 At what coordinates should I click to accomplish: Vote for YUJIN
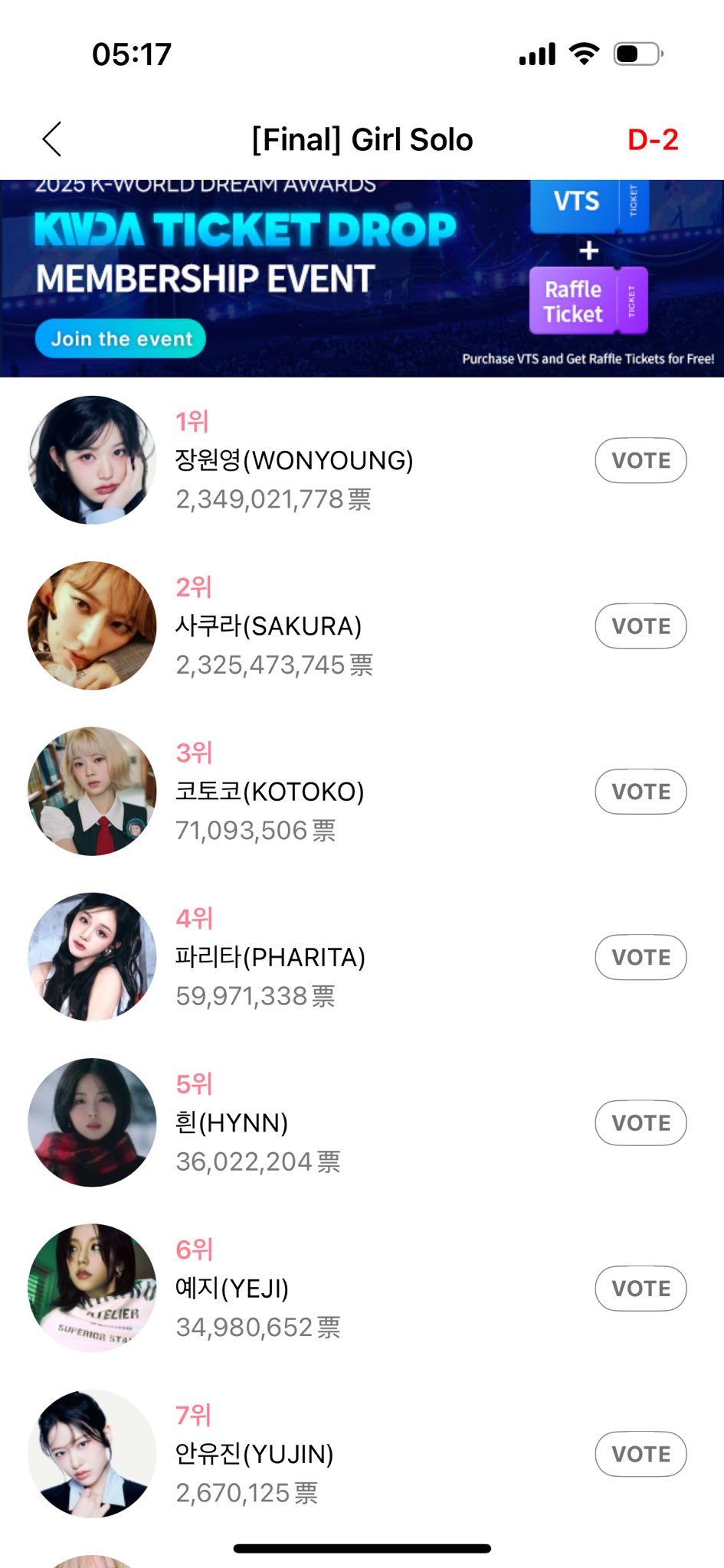(x=640, y=1454)
